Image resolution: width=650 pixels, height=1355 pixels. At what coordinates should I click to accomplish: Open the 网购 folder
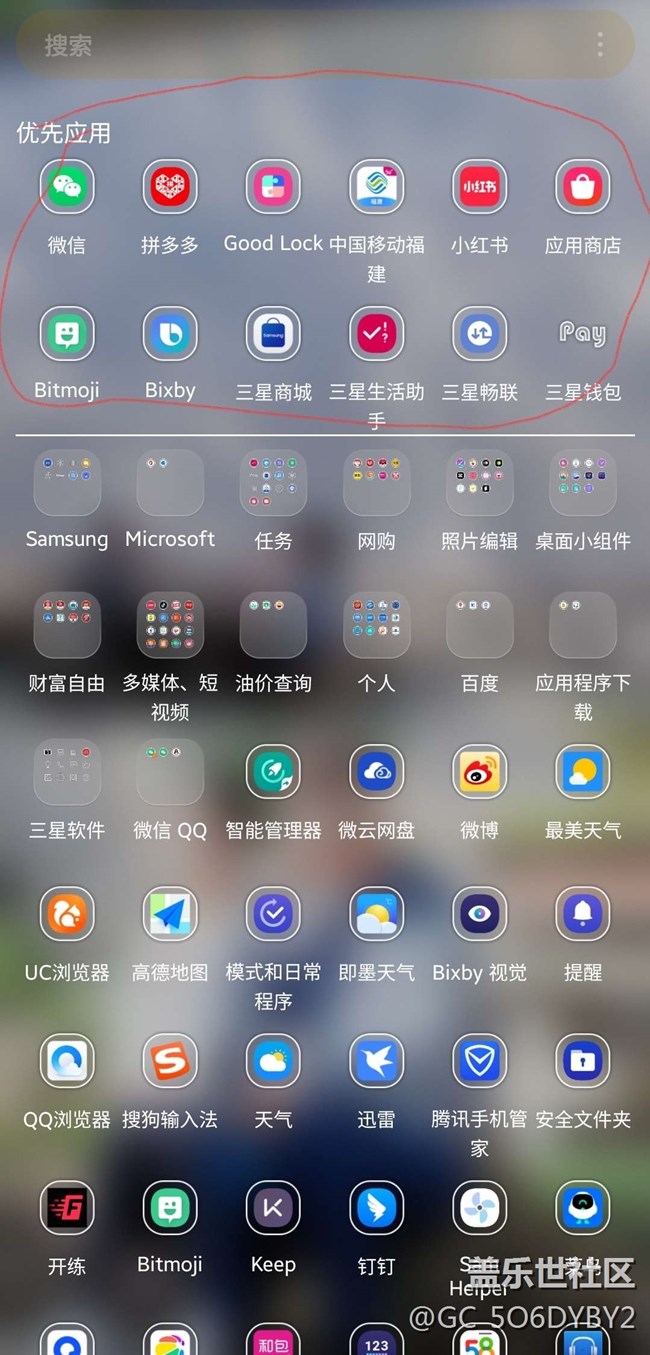376,482
